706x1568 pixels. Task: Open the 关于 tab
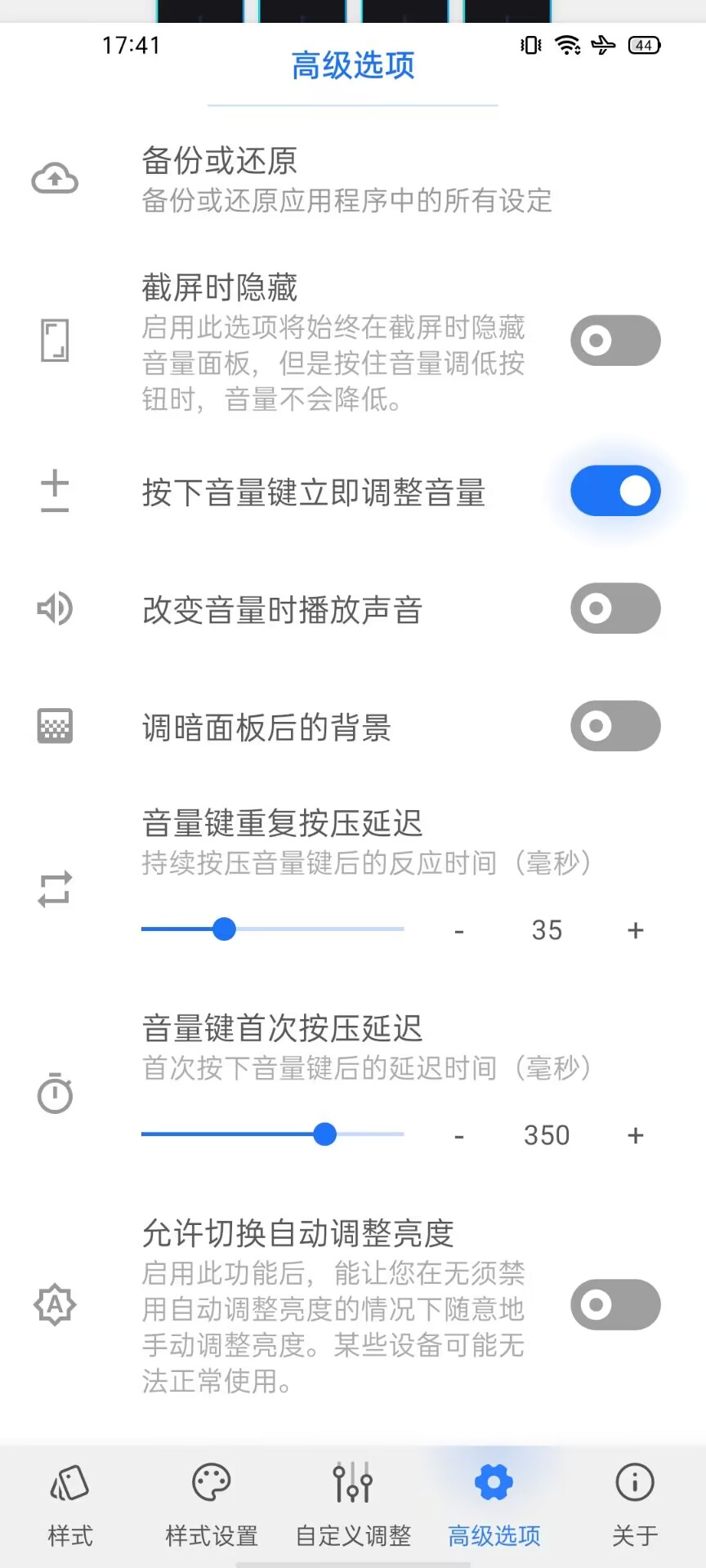(635, 1504)
